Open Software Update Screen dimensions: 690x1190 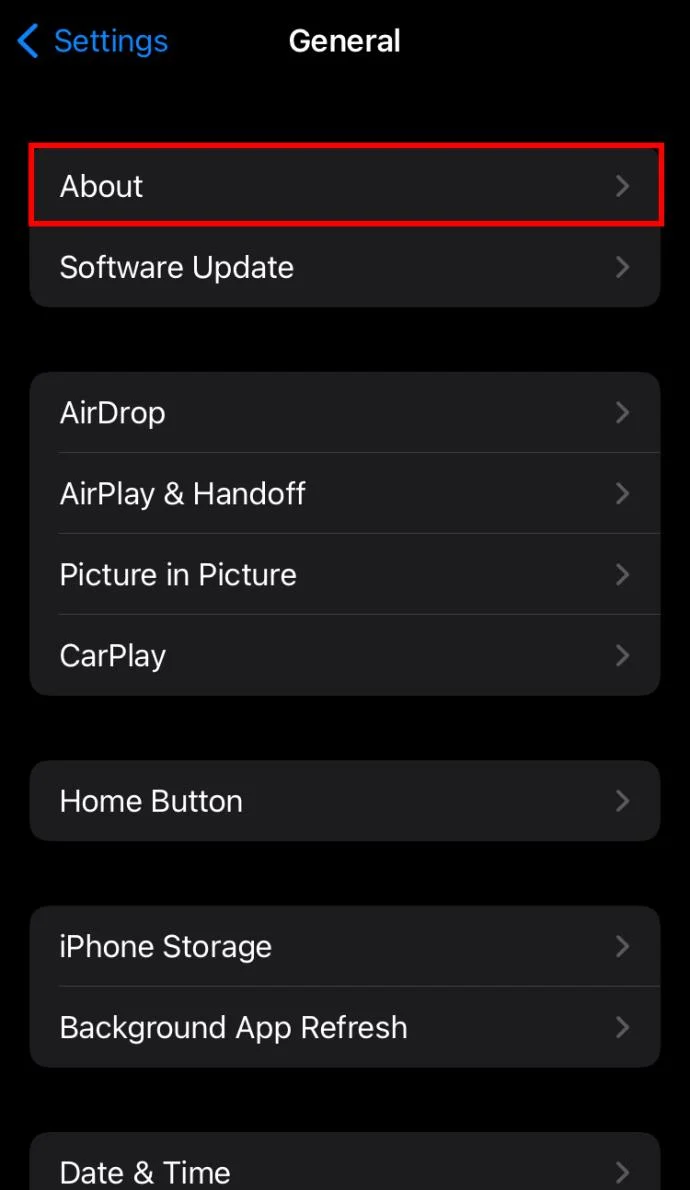click(344, 267)
